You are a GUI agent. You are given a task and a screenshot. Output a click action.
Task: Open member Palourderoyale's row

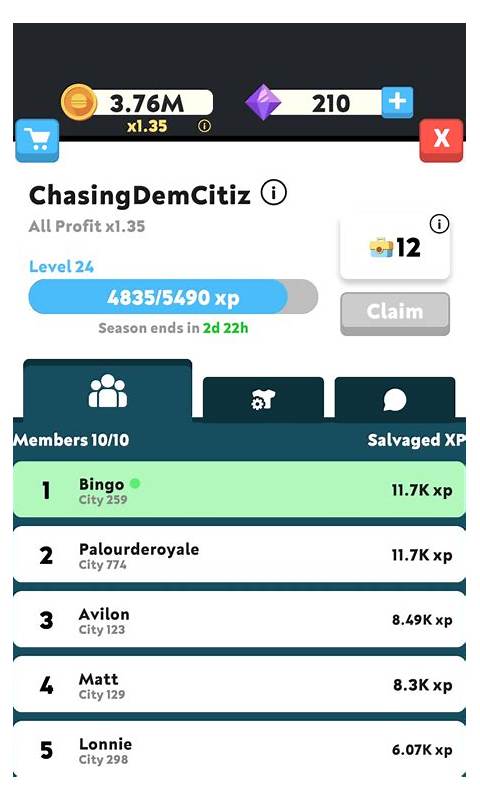coord(239,555)
